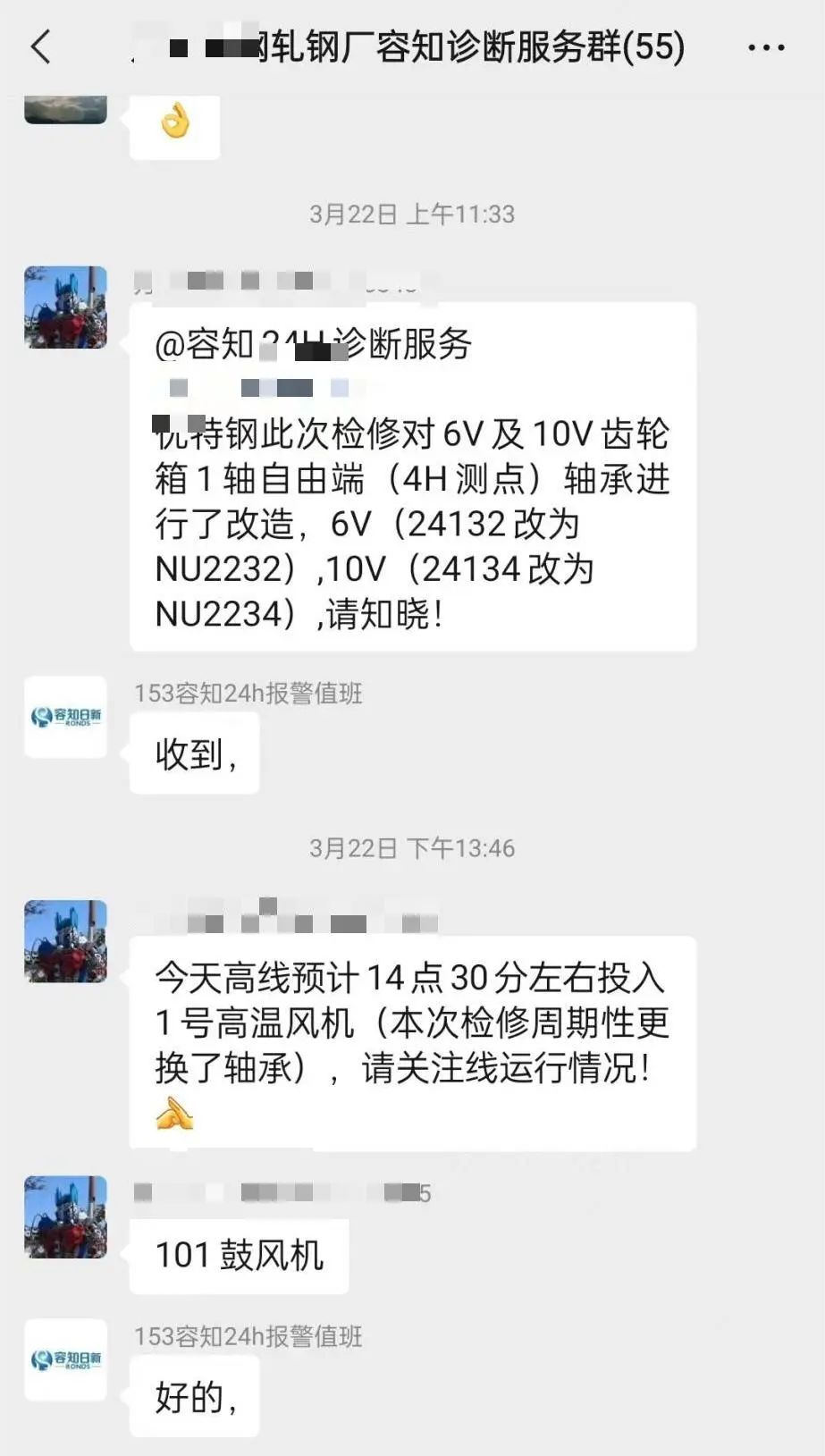Image resolution: width=825 pixels, height=1456 pixels.
Task: Open the group chat options menu
Action: point(766,47)
